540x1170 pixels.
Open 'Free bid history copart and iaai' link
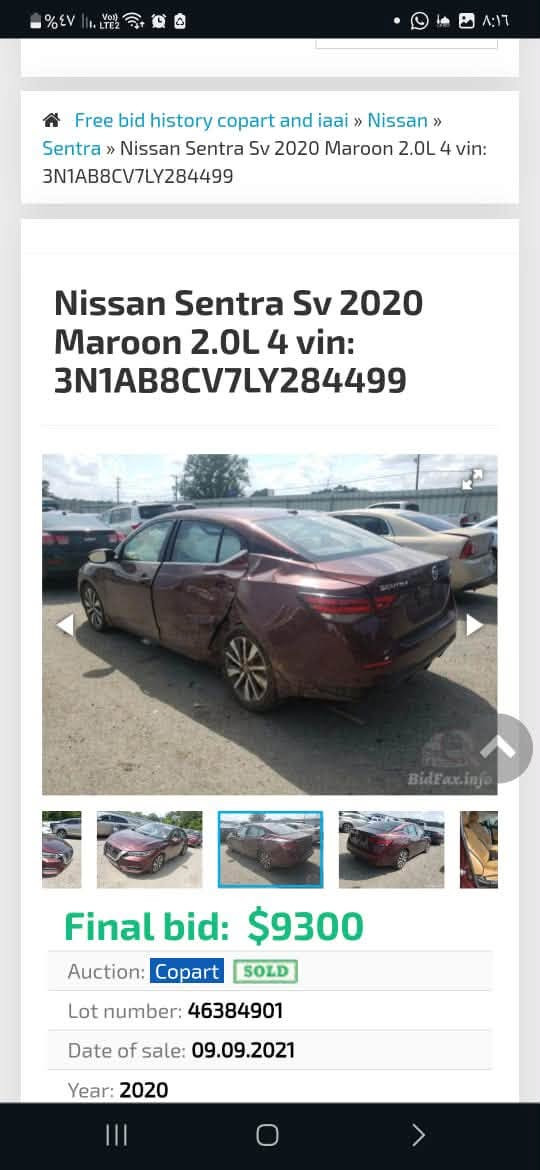point(211,120)
